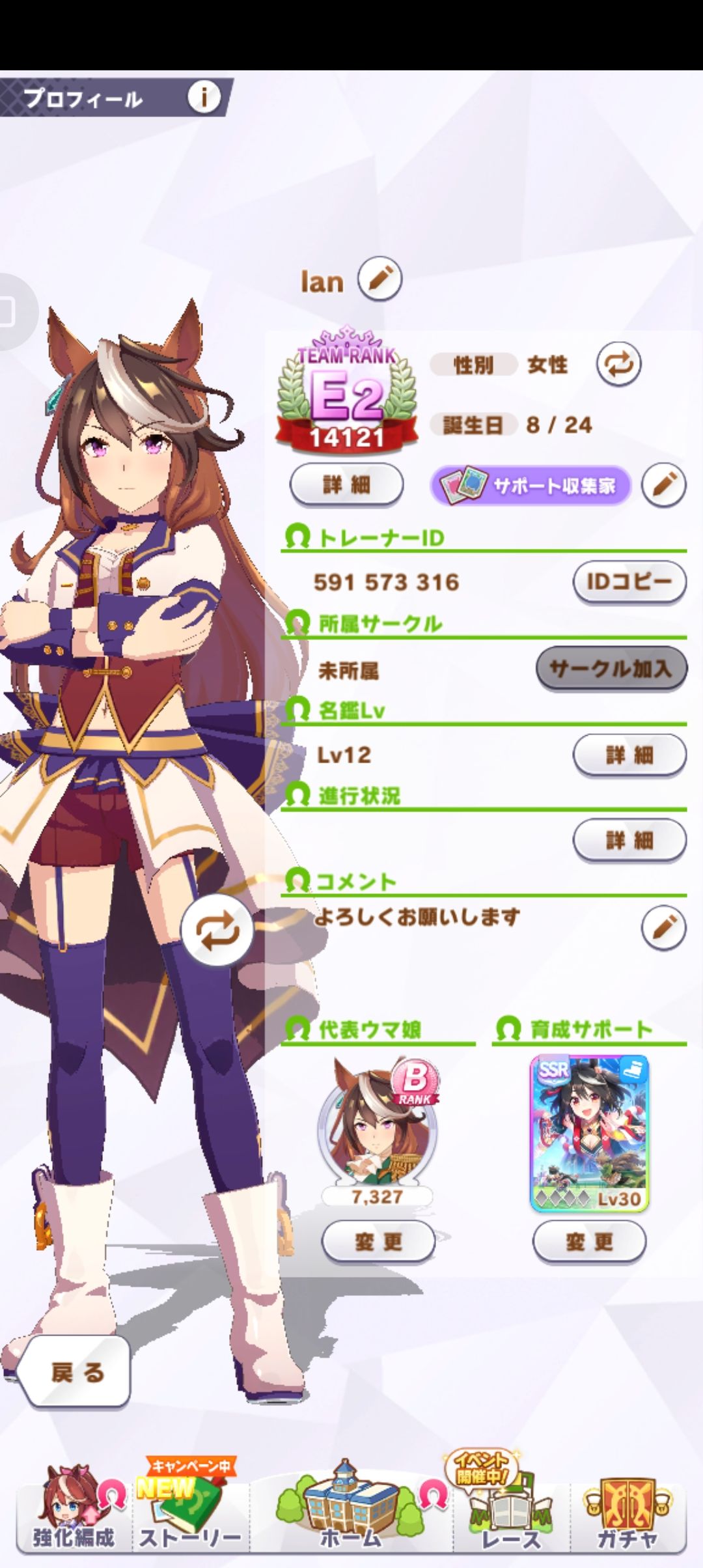The image size is (703, 1568).
Task: Open 進行状況 詳細 details
Action: click(x=629, y=841)
